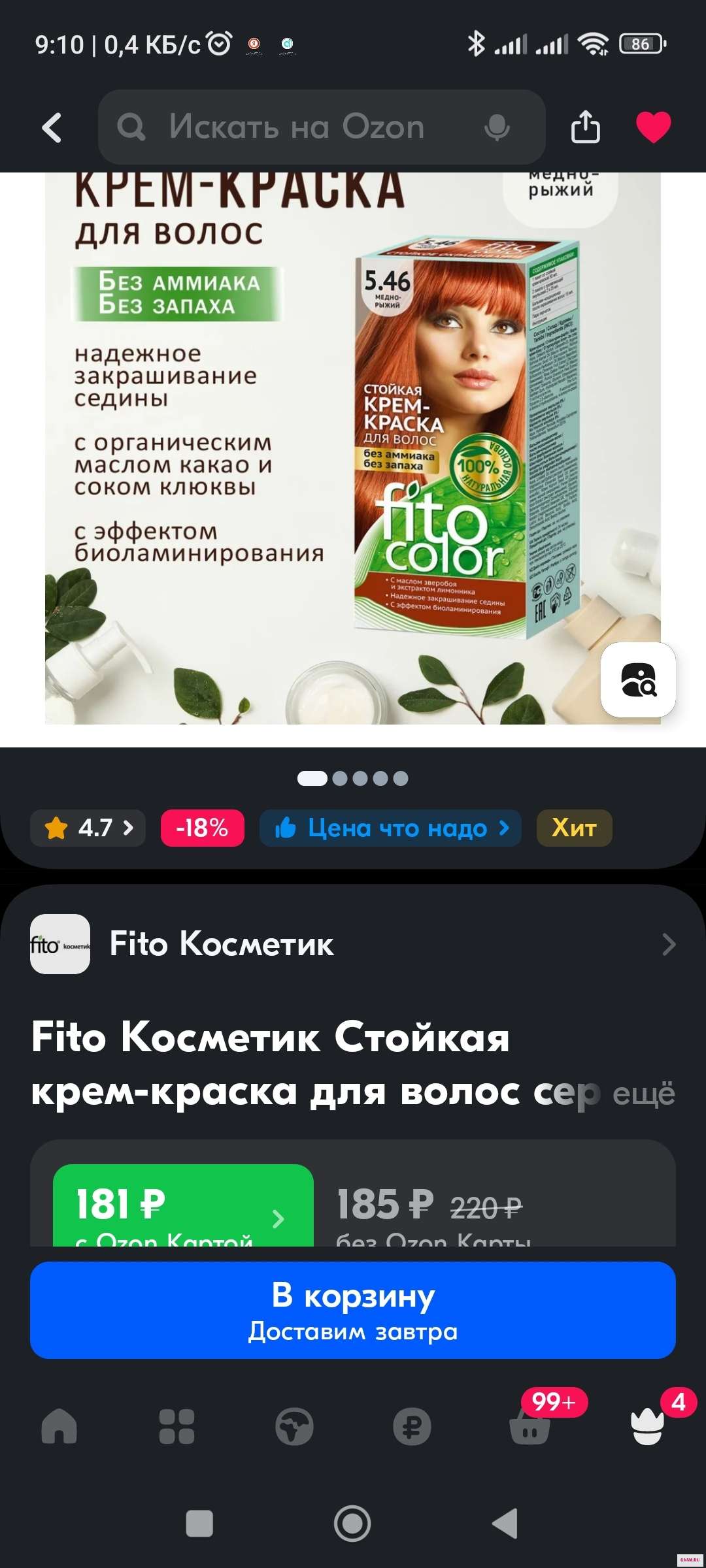The width and height of the screenshot is (706, 1568).
Task: Open the globe tab in bottom navigation
Action: point(294,1426)
